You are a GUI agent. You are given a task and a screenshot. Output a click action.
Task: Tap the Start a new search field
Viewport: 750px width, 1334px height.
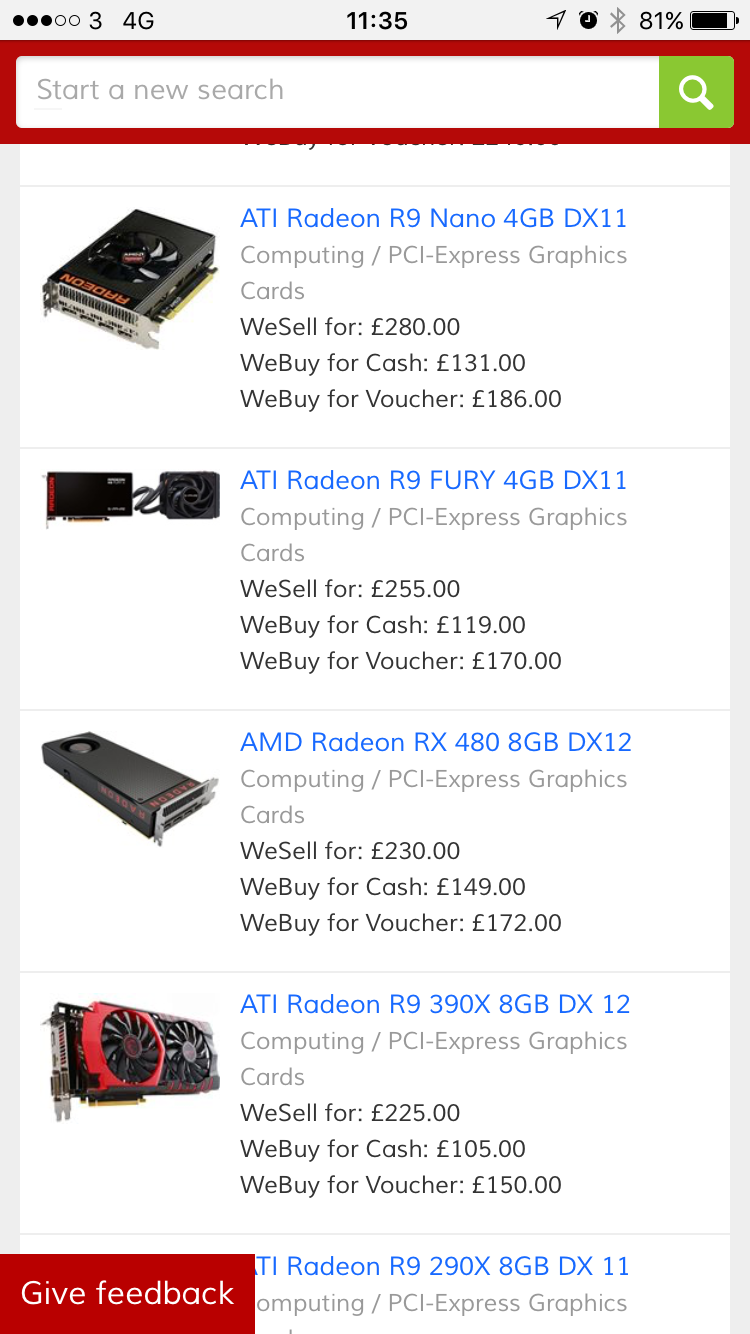338,91
